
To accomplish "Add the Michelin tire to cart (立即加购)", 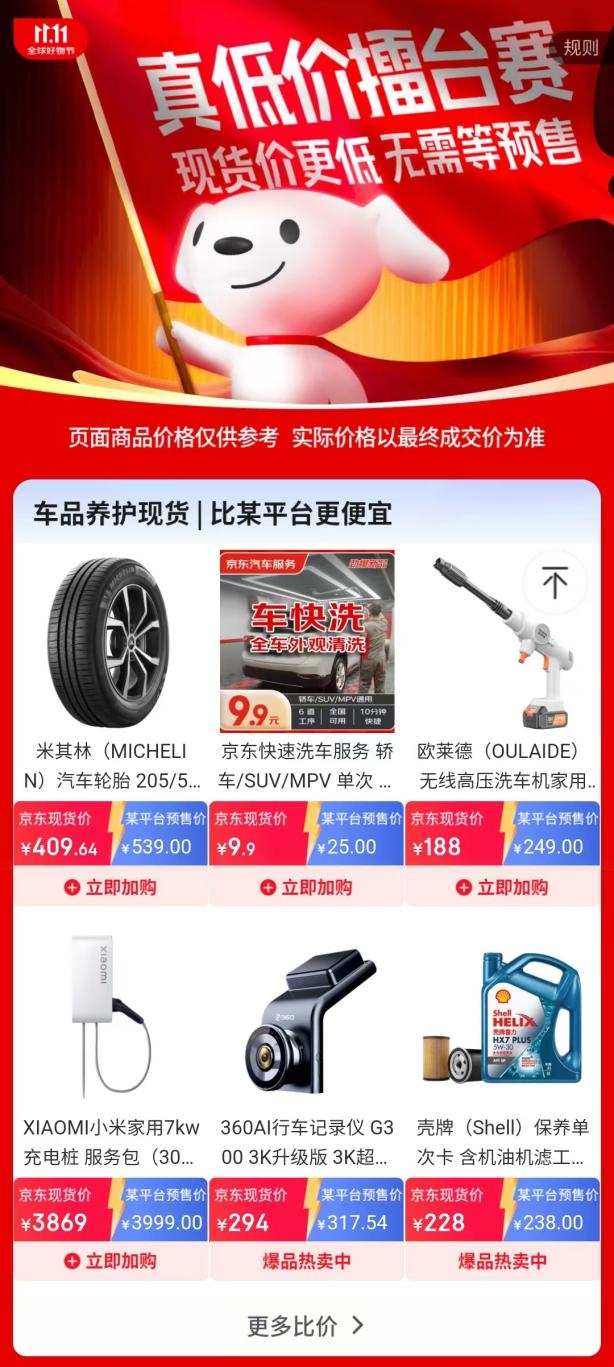I will coord(111,887).
